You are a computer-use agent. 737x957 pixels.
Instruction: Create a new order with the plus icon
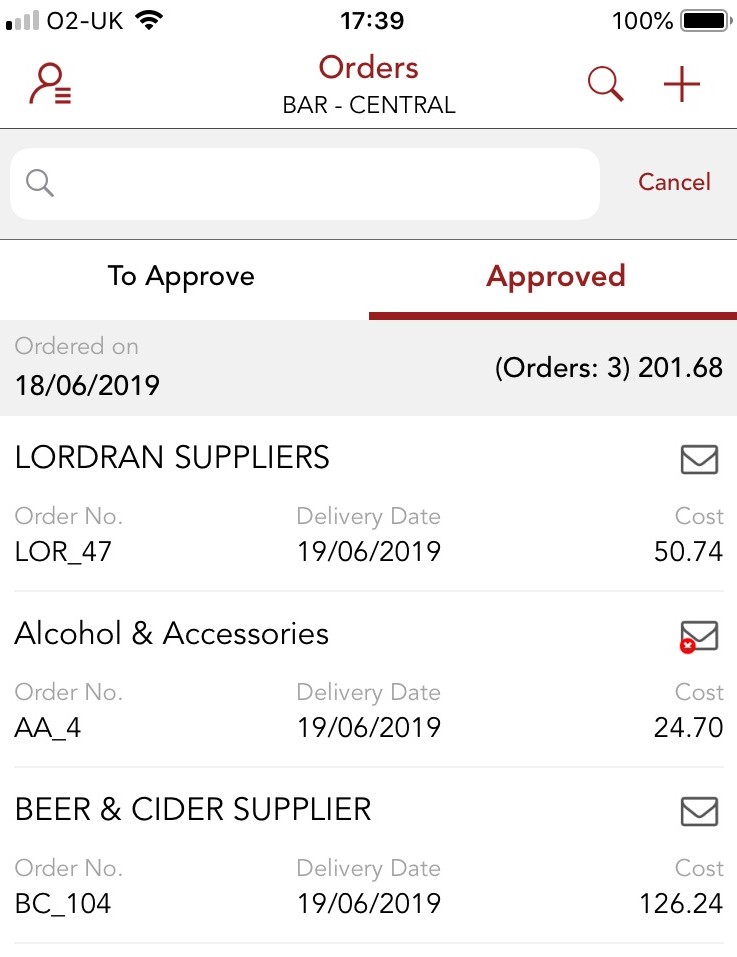pos(682,84)
